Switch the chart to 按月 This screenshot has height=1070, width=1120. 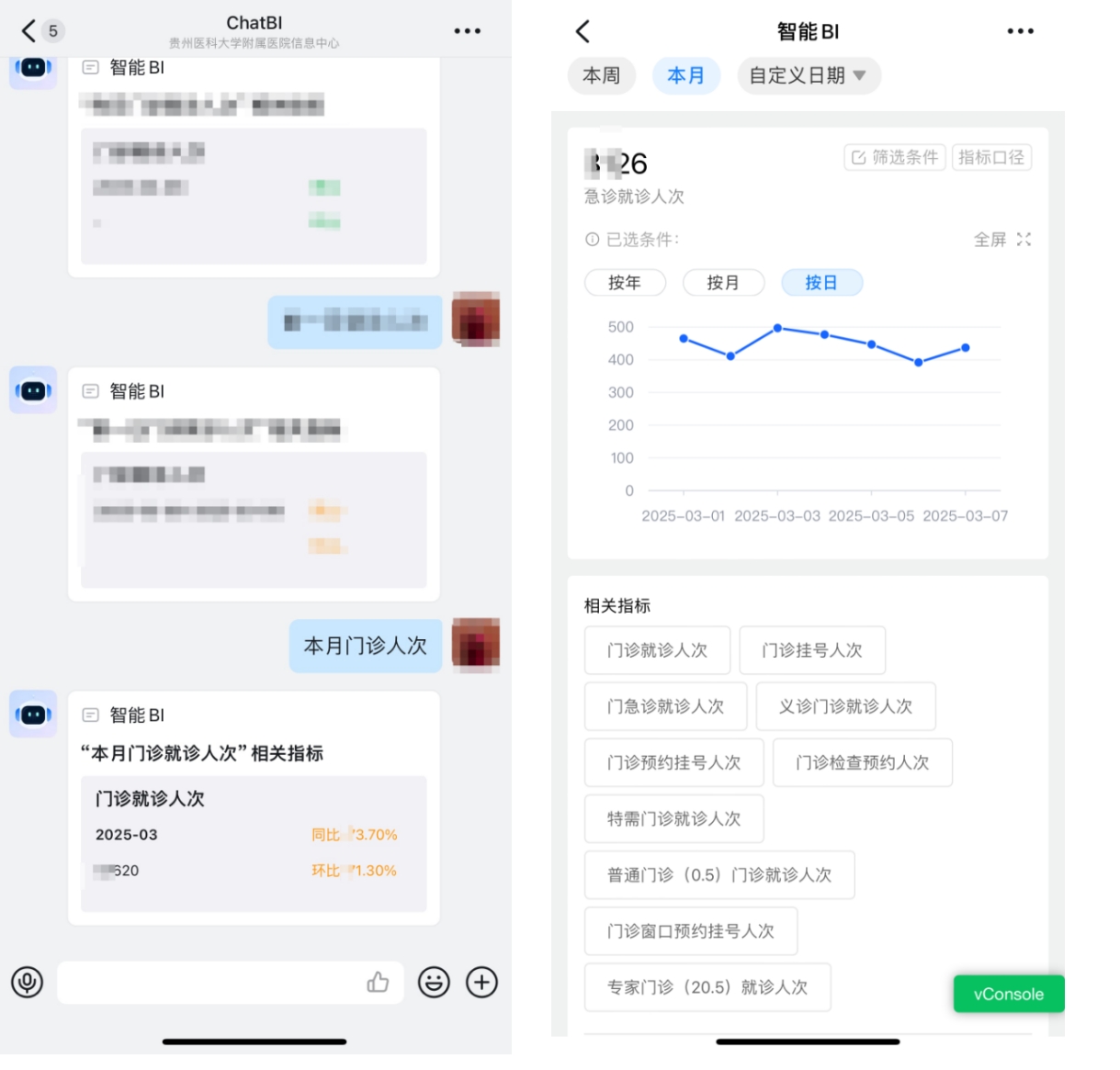click(723, 283)
